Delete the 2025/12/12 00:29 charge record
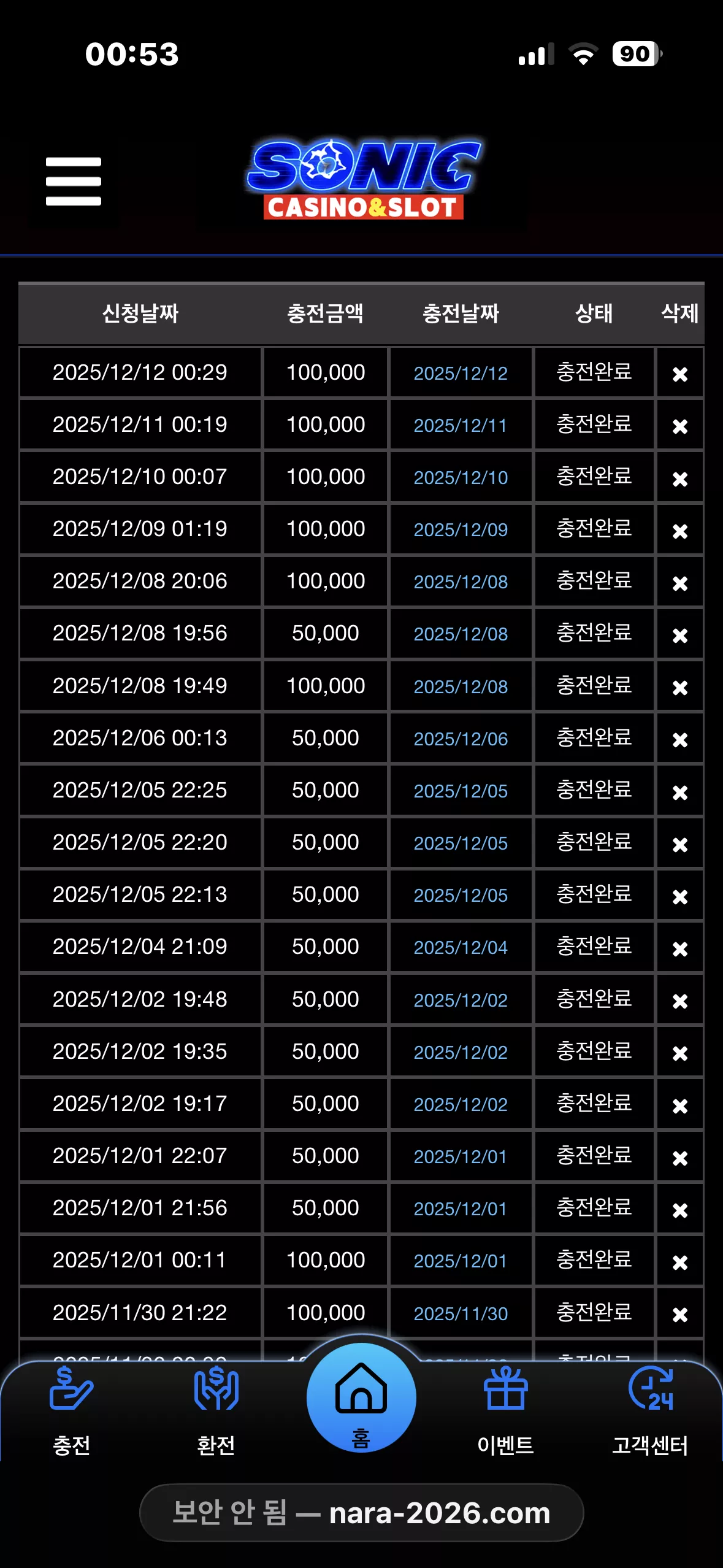Screen dimensions: 723x1568 (679, 374)
